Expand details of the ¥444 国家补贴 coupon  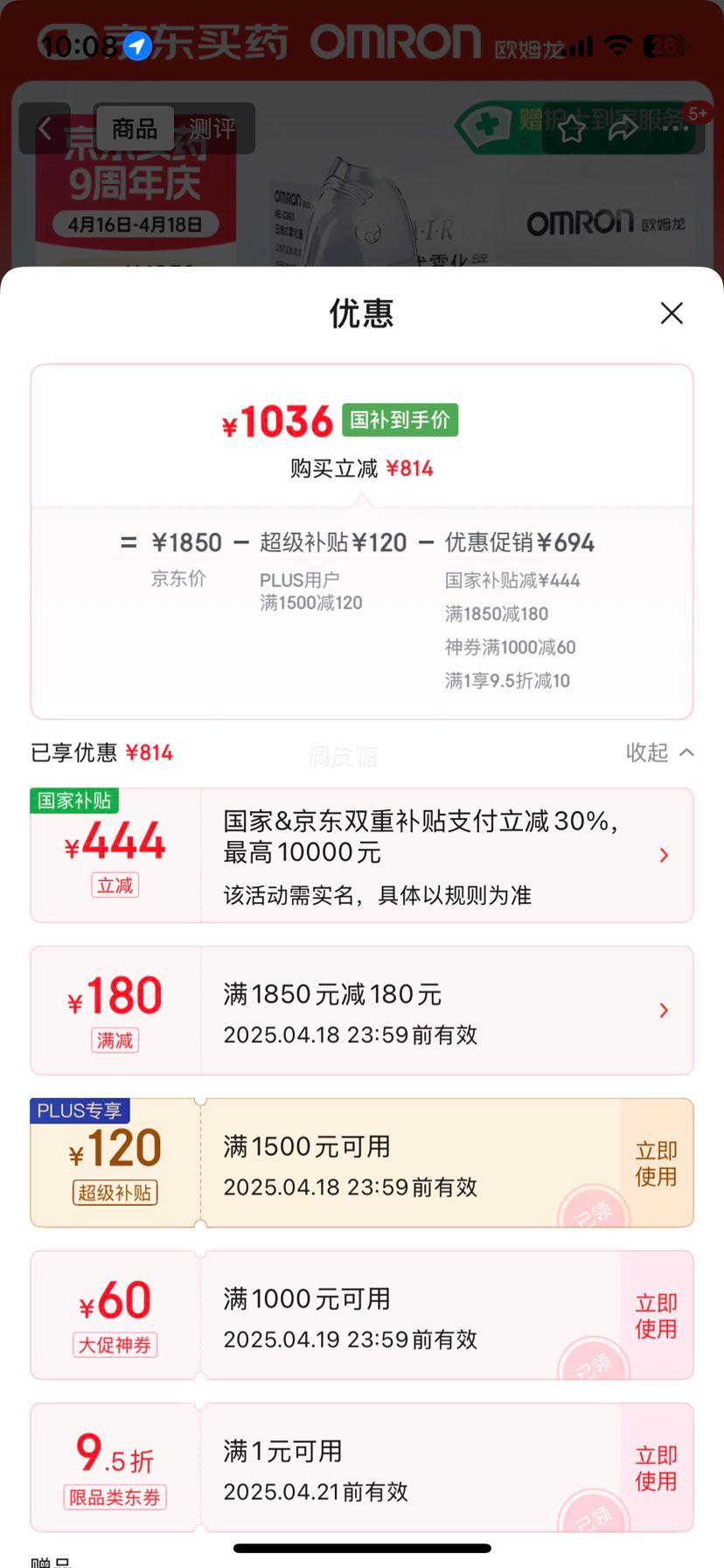pyautogui.click(x=664, y=855)
